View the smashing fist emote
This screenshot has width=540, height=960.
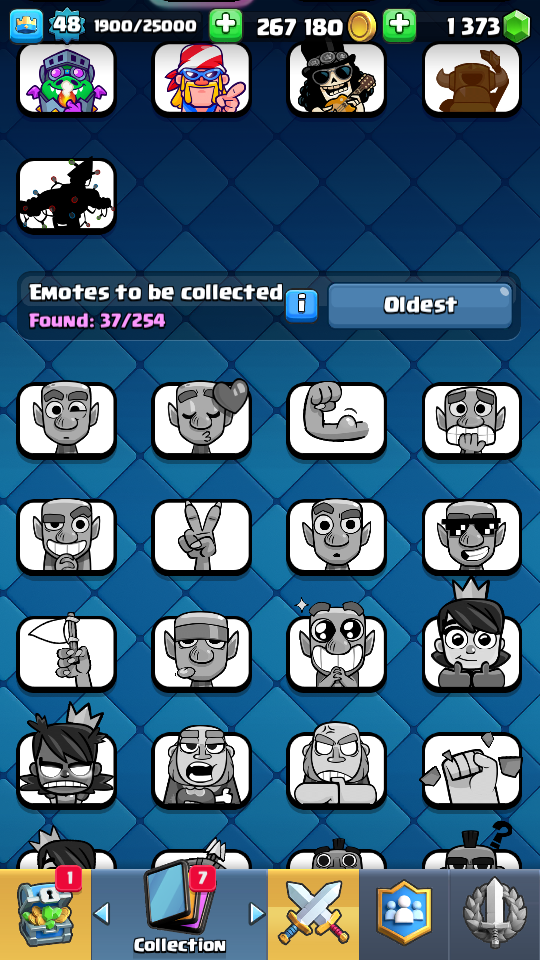[x=472, y=770]
